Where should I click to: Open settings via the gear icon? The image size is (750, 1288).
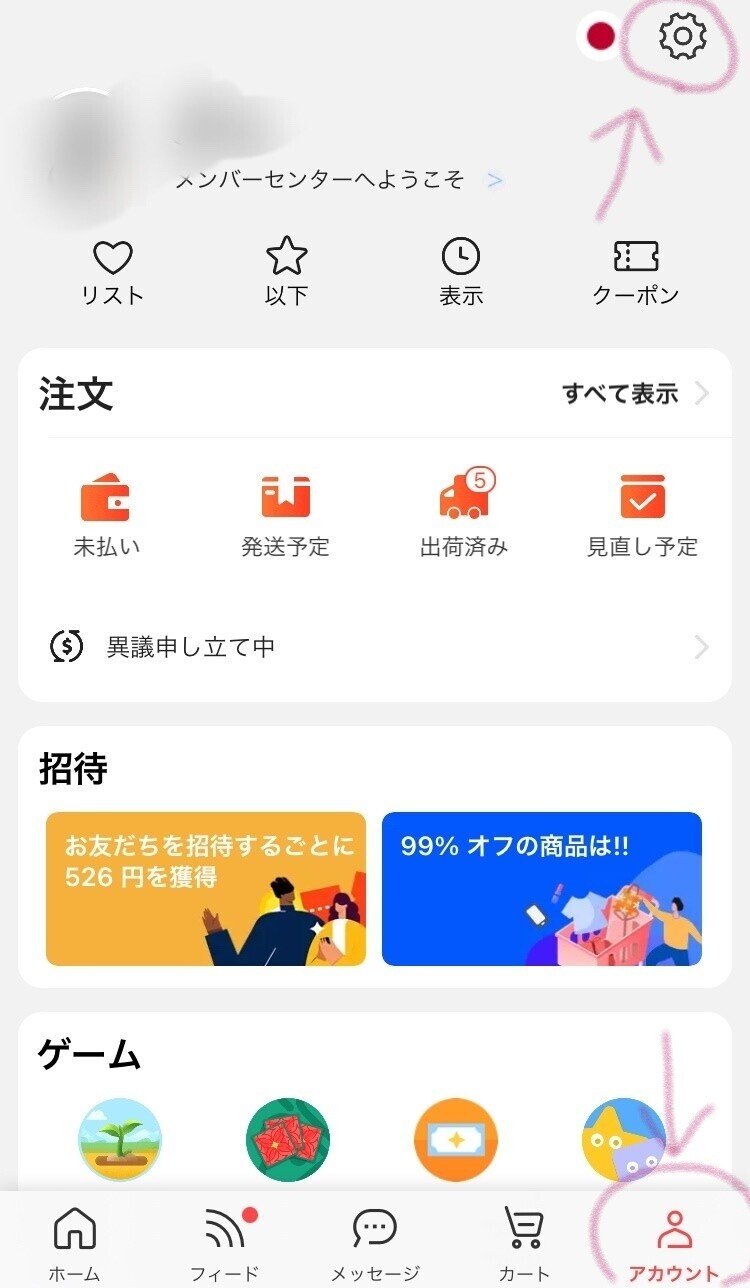tap(683, 37)
